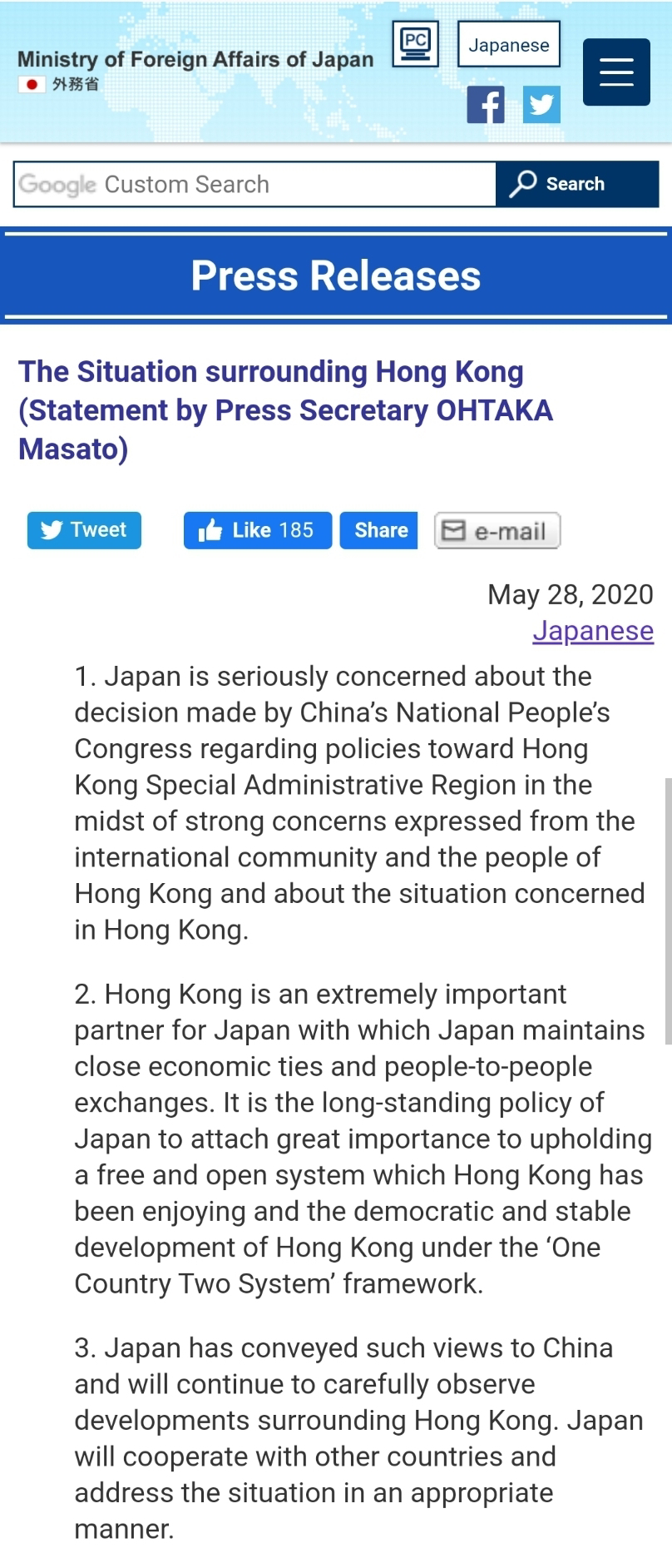Switch to PC site view
Image resolution: width=672 pixels, height=1568 pixels.
pyautogui.click(x=415, y=45)
